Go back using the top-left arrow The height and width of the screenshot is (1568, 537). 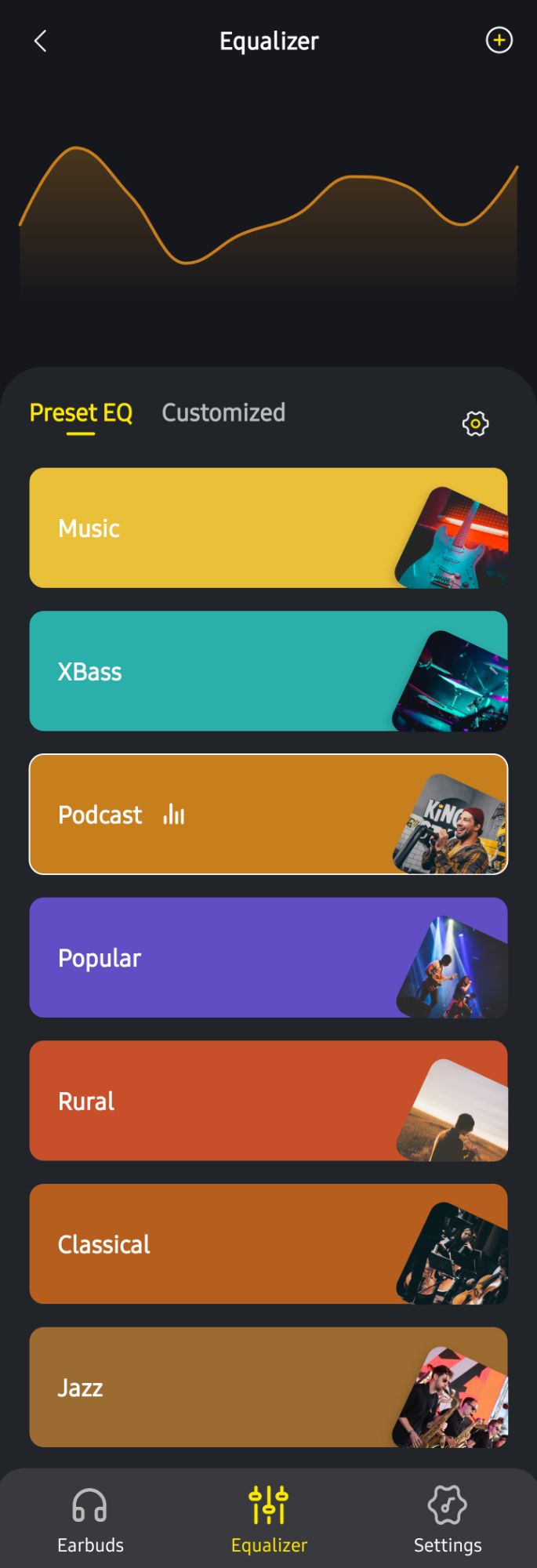click(41, 41)
